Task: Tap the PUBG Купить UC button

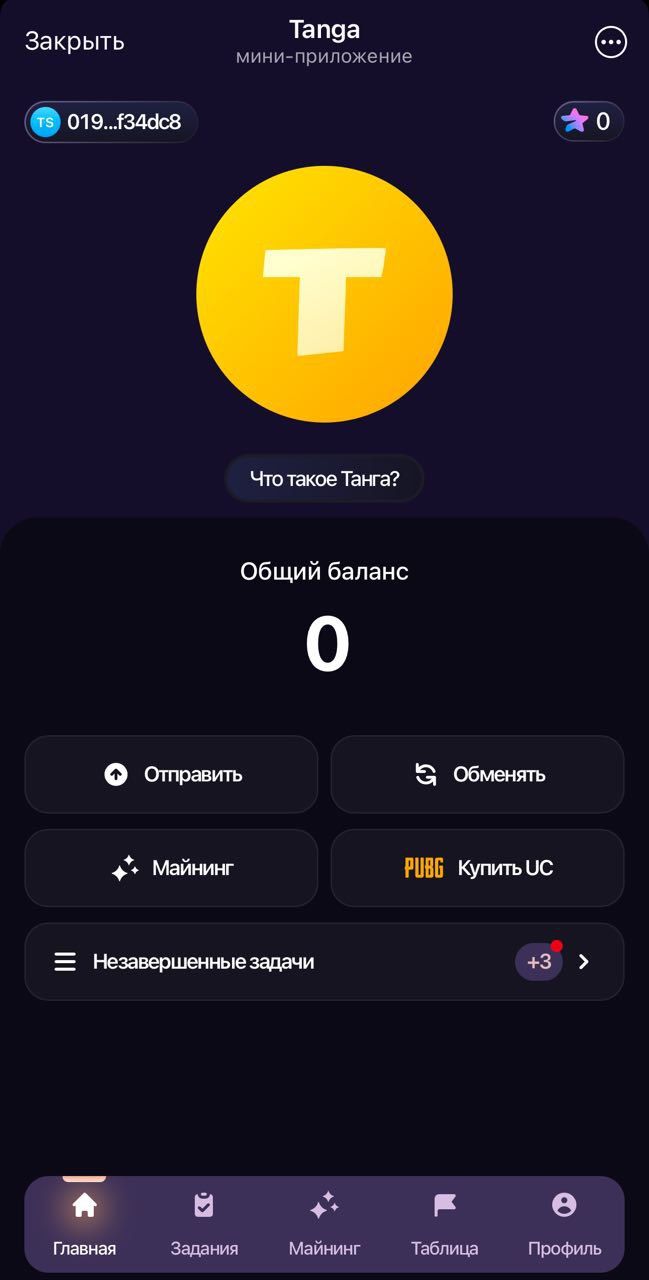Action: tap(477, 868)
